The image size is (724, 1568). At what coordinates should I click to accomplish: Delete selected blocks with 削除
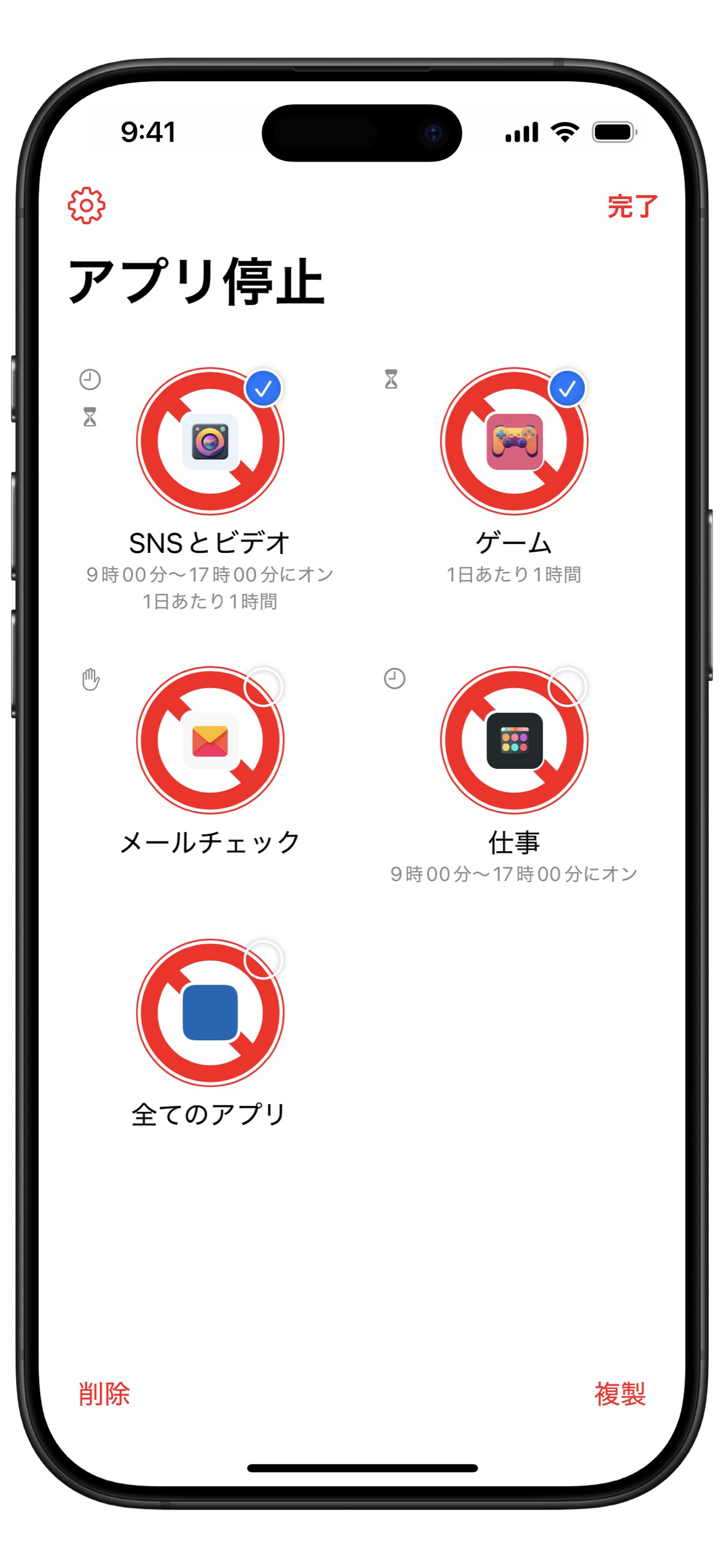[104, 1394]
